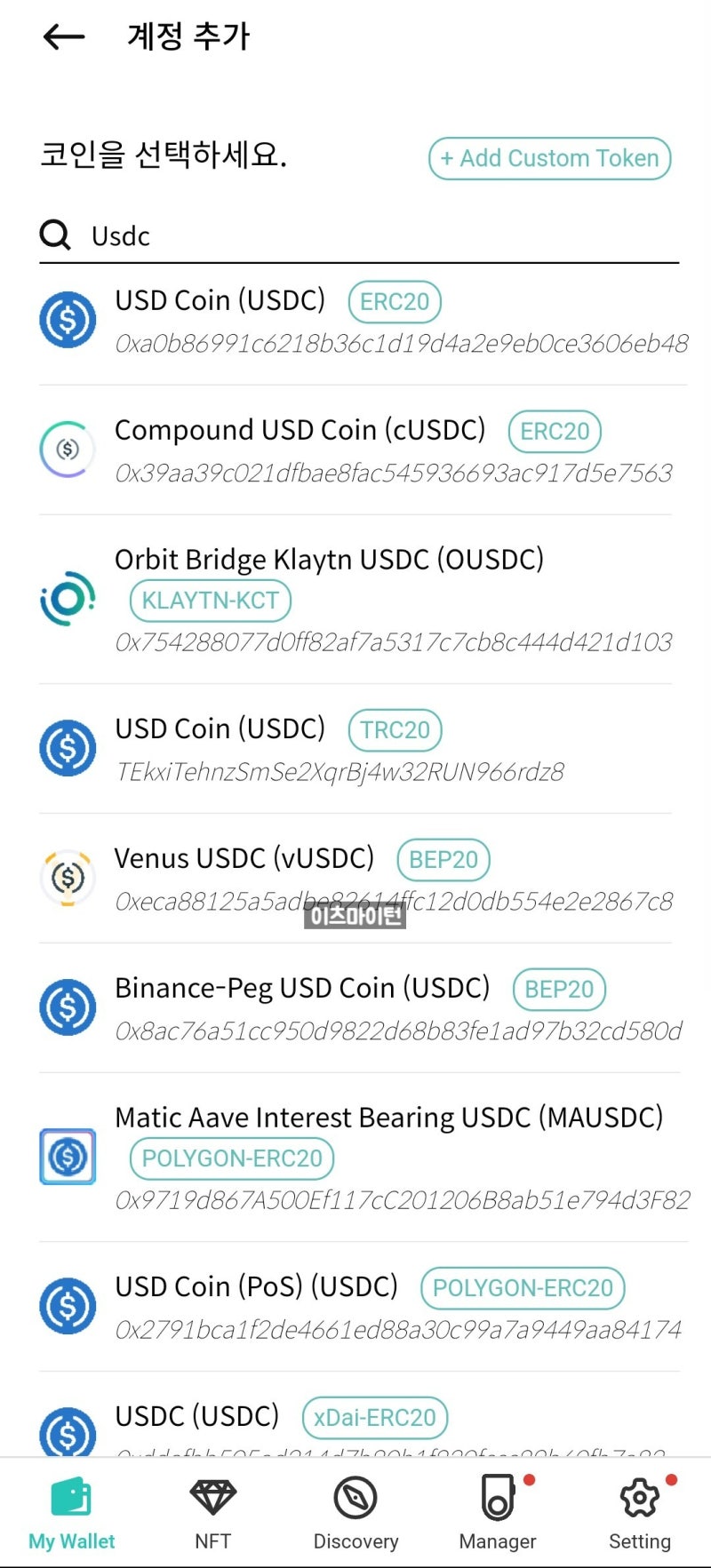This screenshot has width=711, height=1568.
Task: Select USD Coin (USDC) on TRC20
Action: pos(355,748)
